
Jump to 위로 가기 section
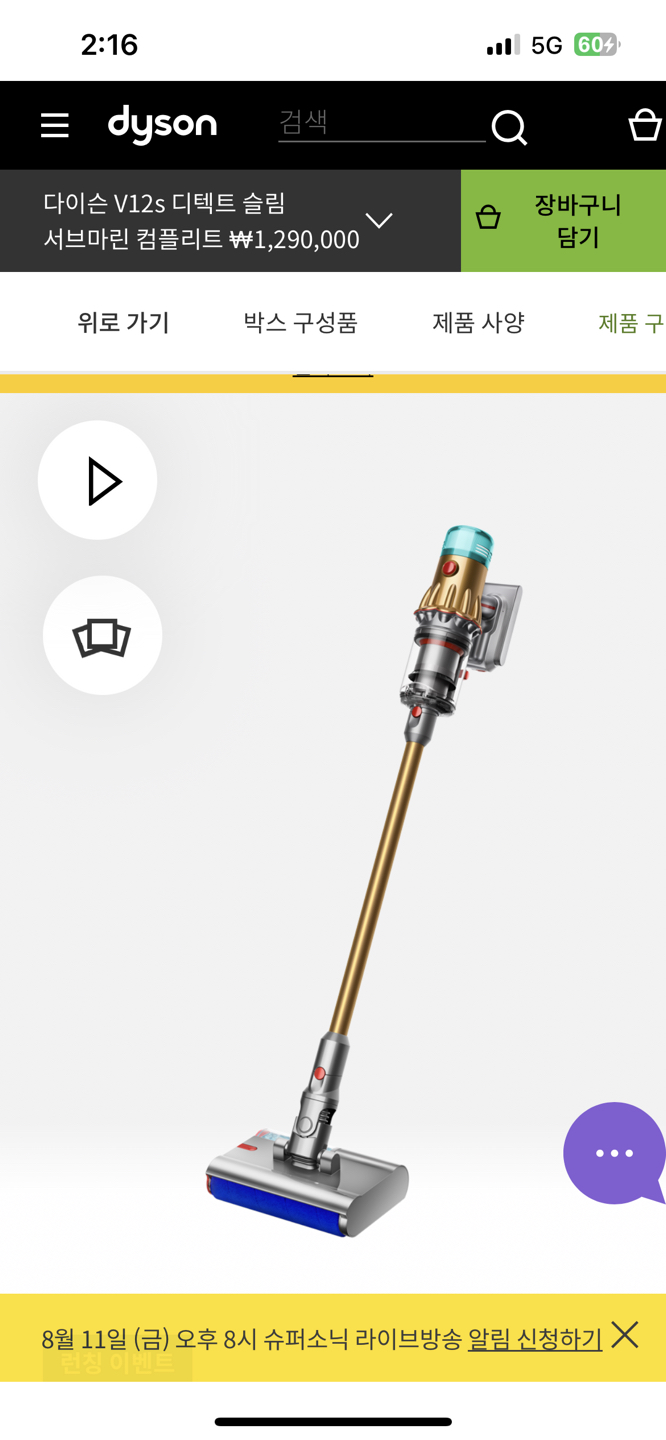pyautogui.click(x=123, y=323)
